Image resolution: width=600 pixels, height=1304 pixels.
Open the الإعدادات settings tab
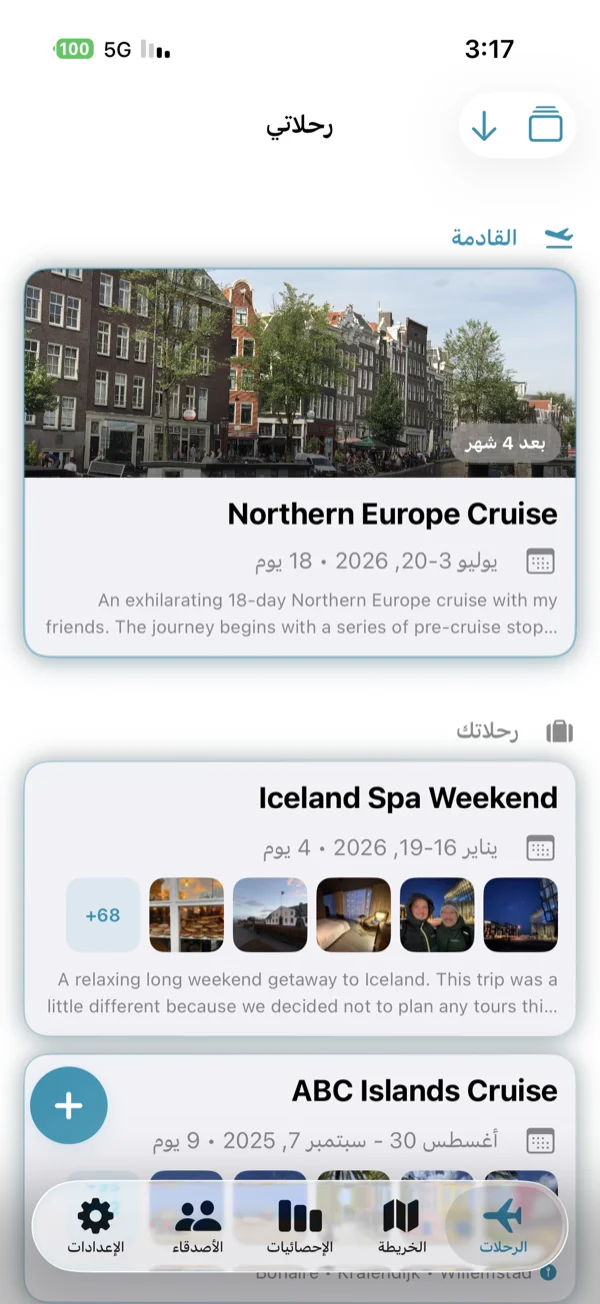[96, 1226]
